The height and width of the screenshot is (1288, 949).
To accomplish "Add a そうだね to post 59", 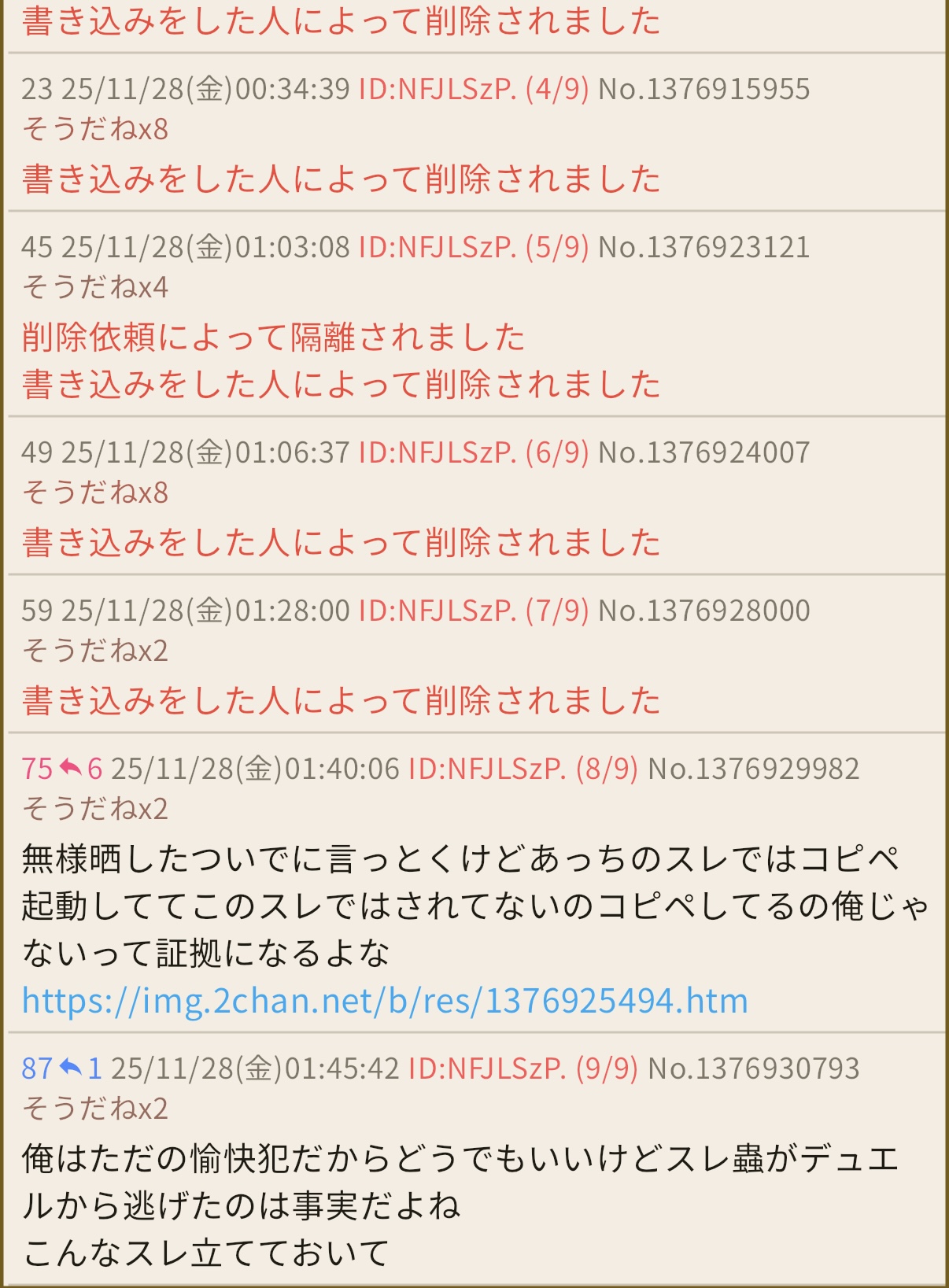I will (x=95, y=651).
